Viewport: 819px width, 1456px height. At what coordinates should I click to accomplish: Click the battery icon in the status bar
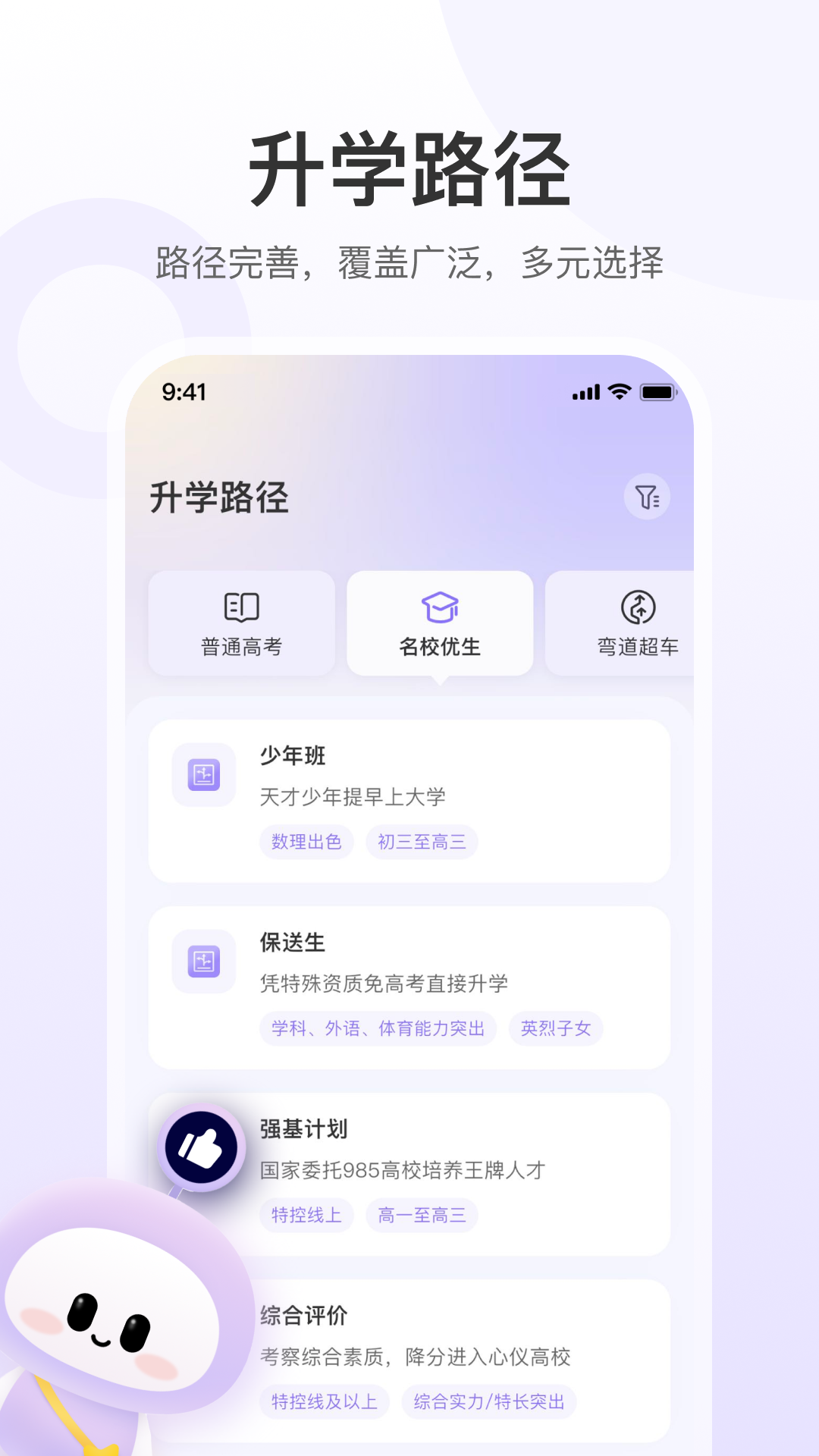(x=657, y=392)
